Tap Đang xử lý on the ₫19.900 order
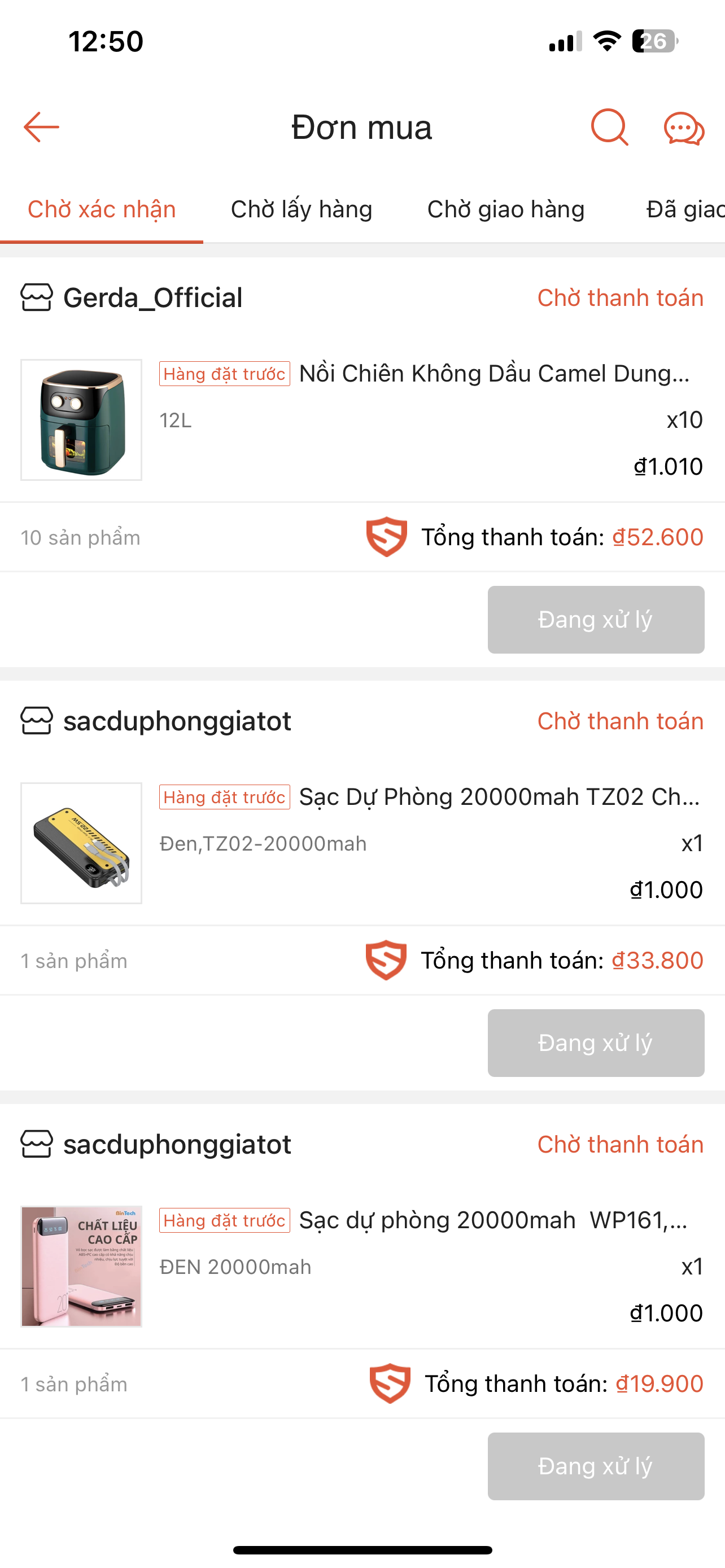Viewport: 725px width, 1568px height. pos(595,1466)
